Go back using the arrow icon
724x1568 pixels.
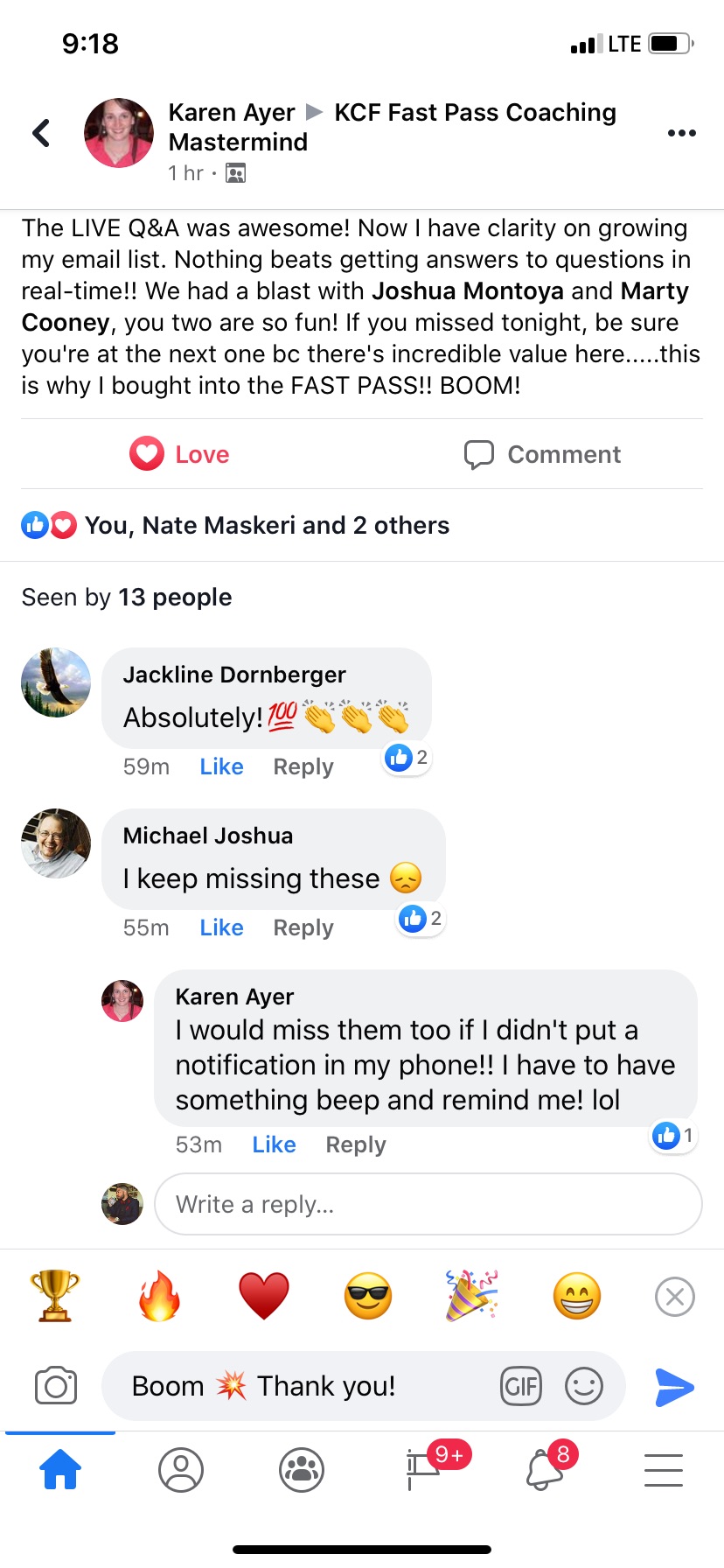(x=41, y=133)
